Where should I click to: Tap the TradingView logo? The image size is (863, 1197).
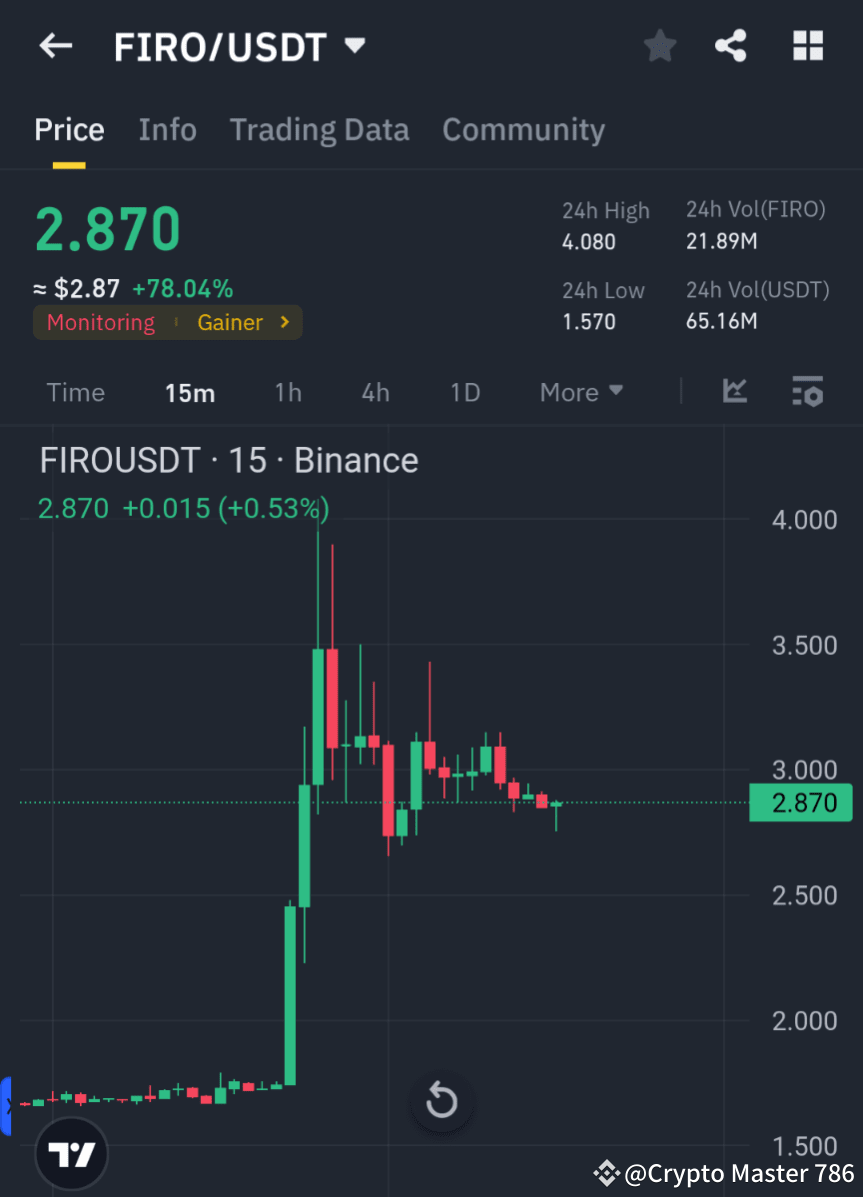[71, 1153]
